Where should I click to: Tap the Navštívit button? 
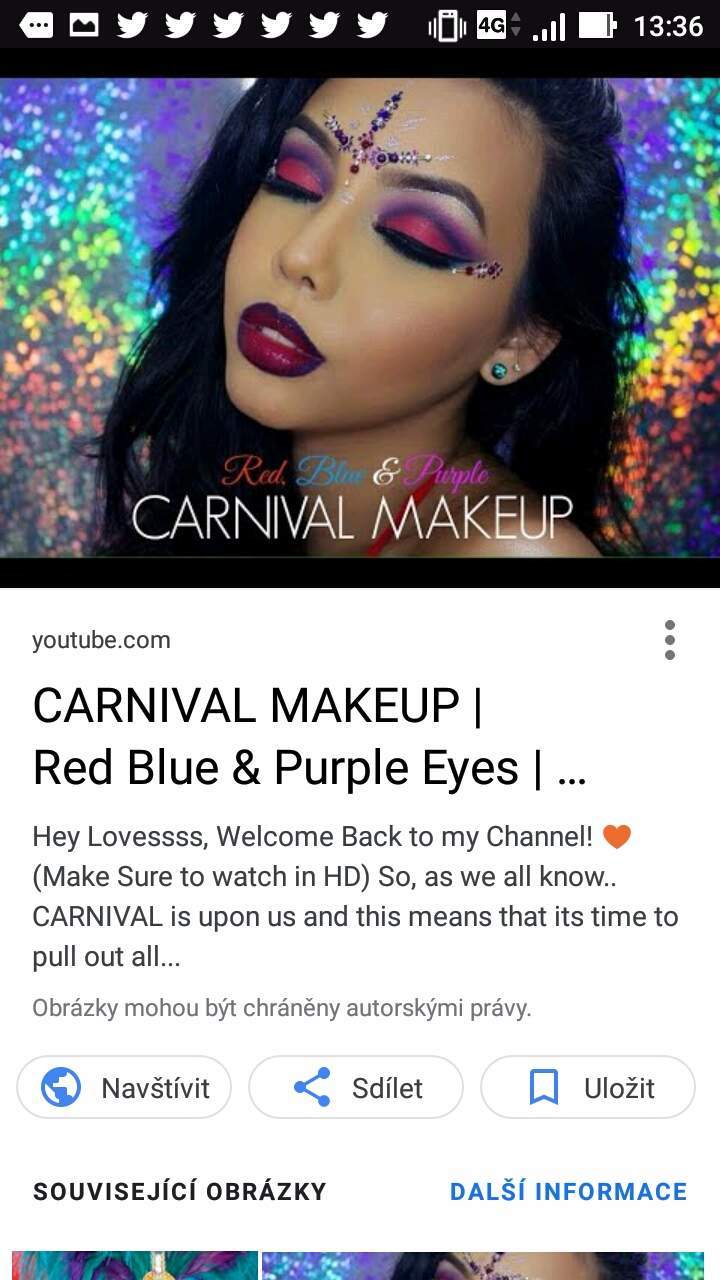click(x=124, y=1087)
